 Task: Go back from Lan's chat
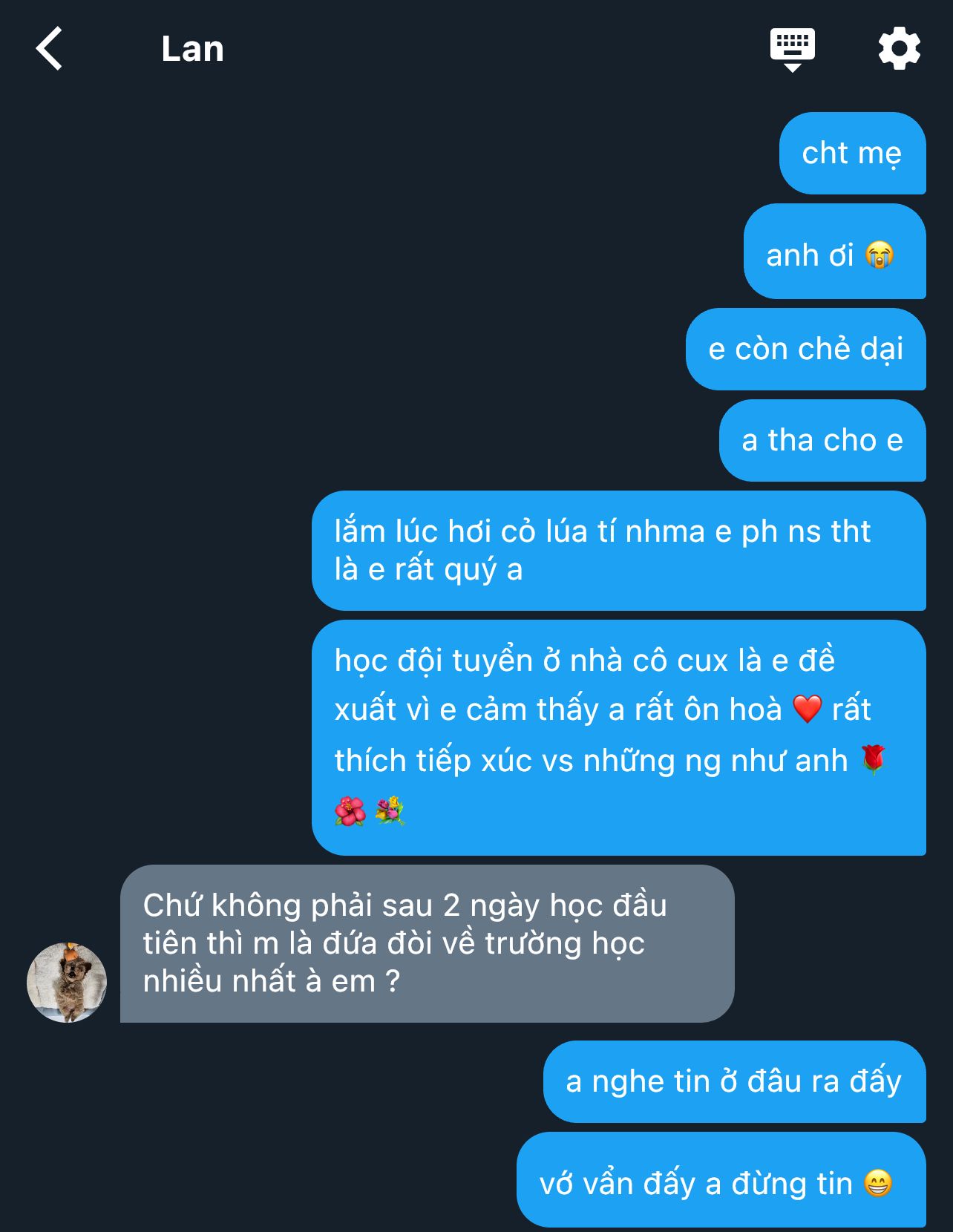click(x=49, y=49)
